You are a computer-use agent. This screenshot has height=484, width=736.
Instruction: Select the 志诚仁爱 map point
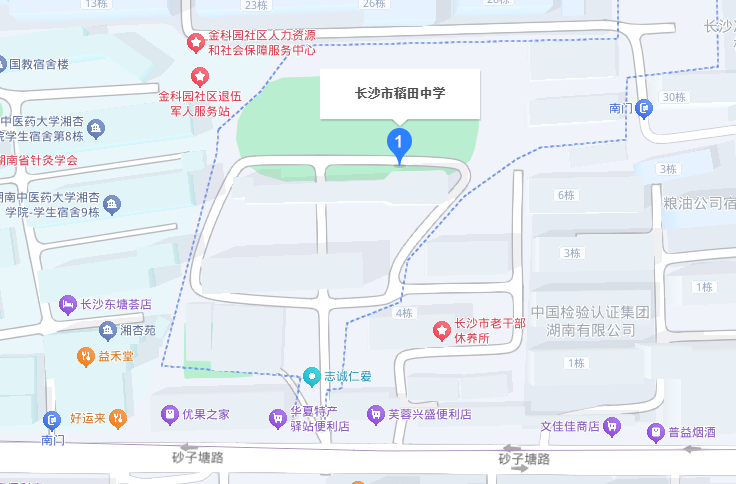pos(311,376)
